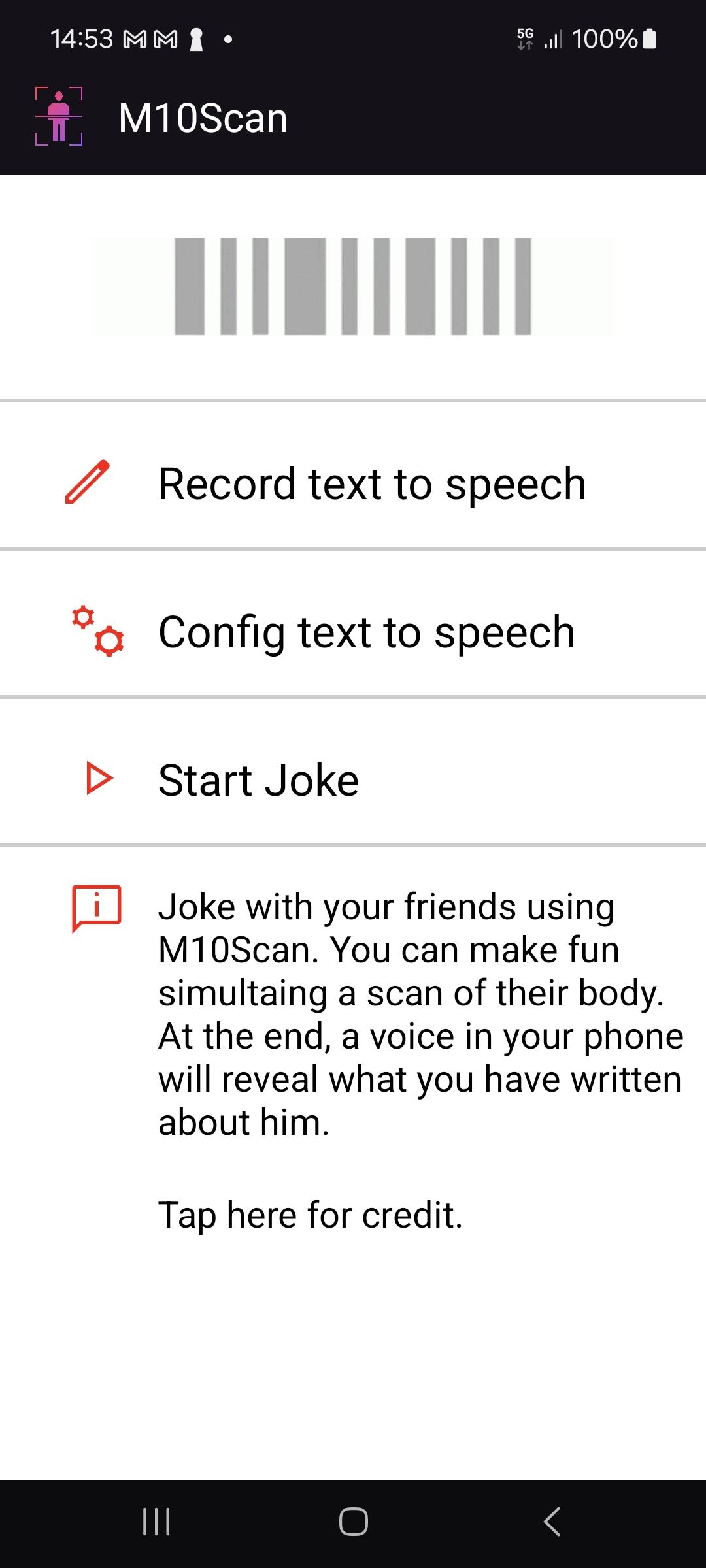This screenshot has width=706, height=1568.
Task: Tap here for credit info
Action: click(x=311, y=1215)
